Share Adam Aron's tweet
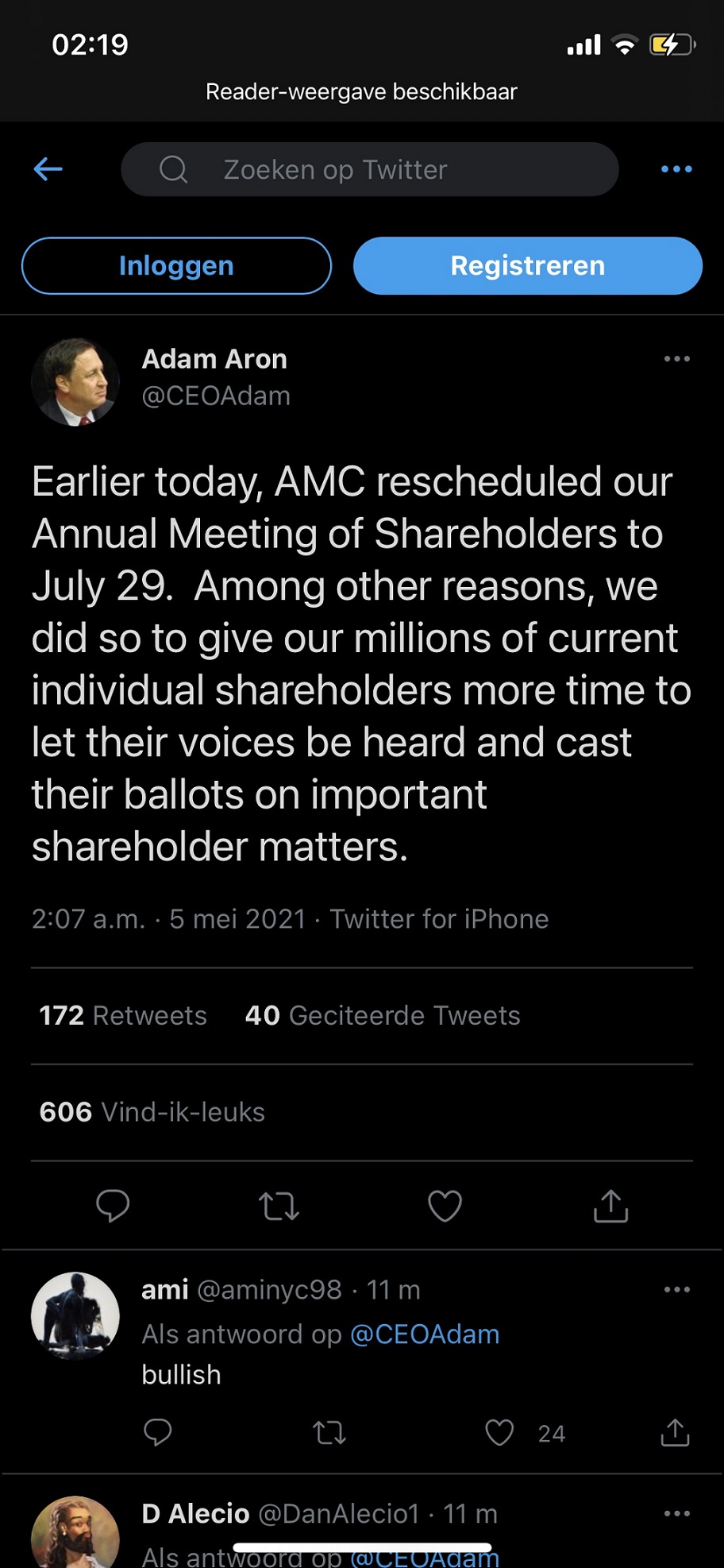 (x=609, y=1206)
